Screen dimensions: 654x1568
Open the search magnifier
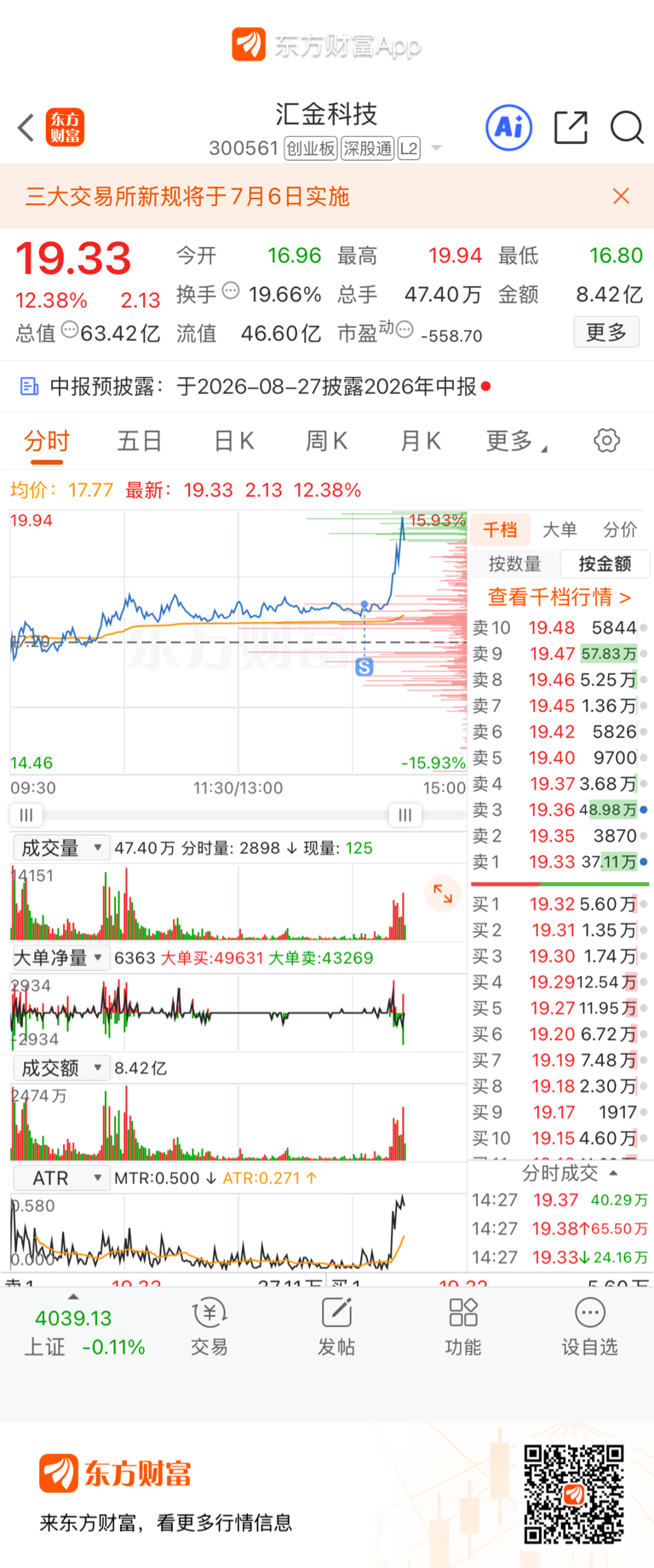(x=627, y=129)
